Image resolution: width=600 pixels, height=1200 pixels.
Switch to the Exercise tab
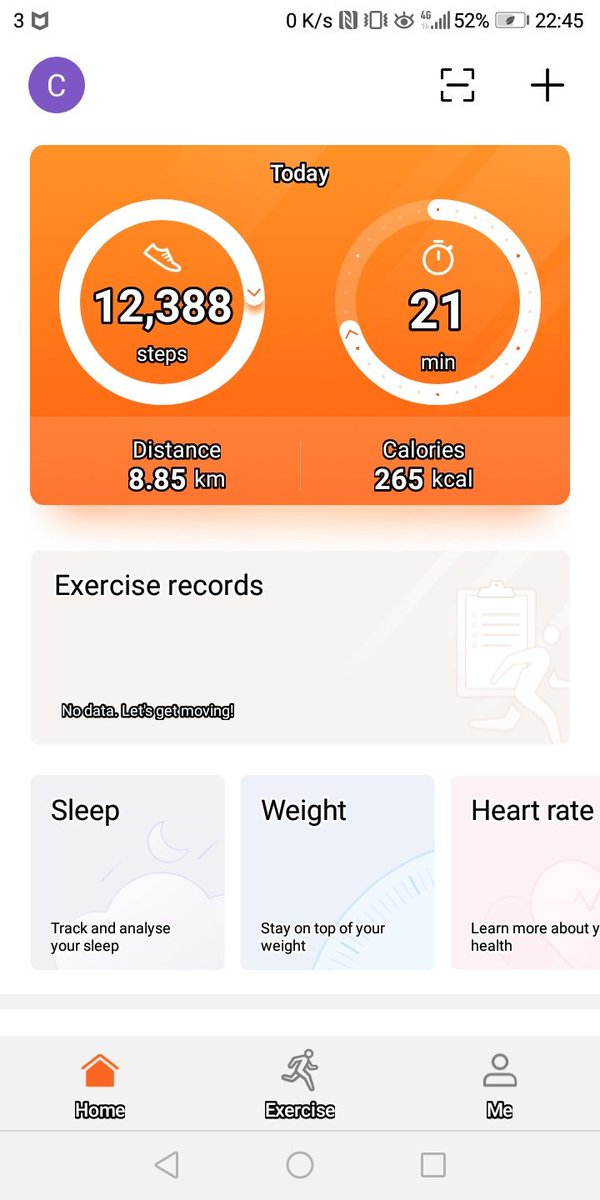pyautogui.click(x=300, y=1084)
